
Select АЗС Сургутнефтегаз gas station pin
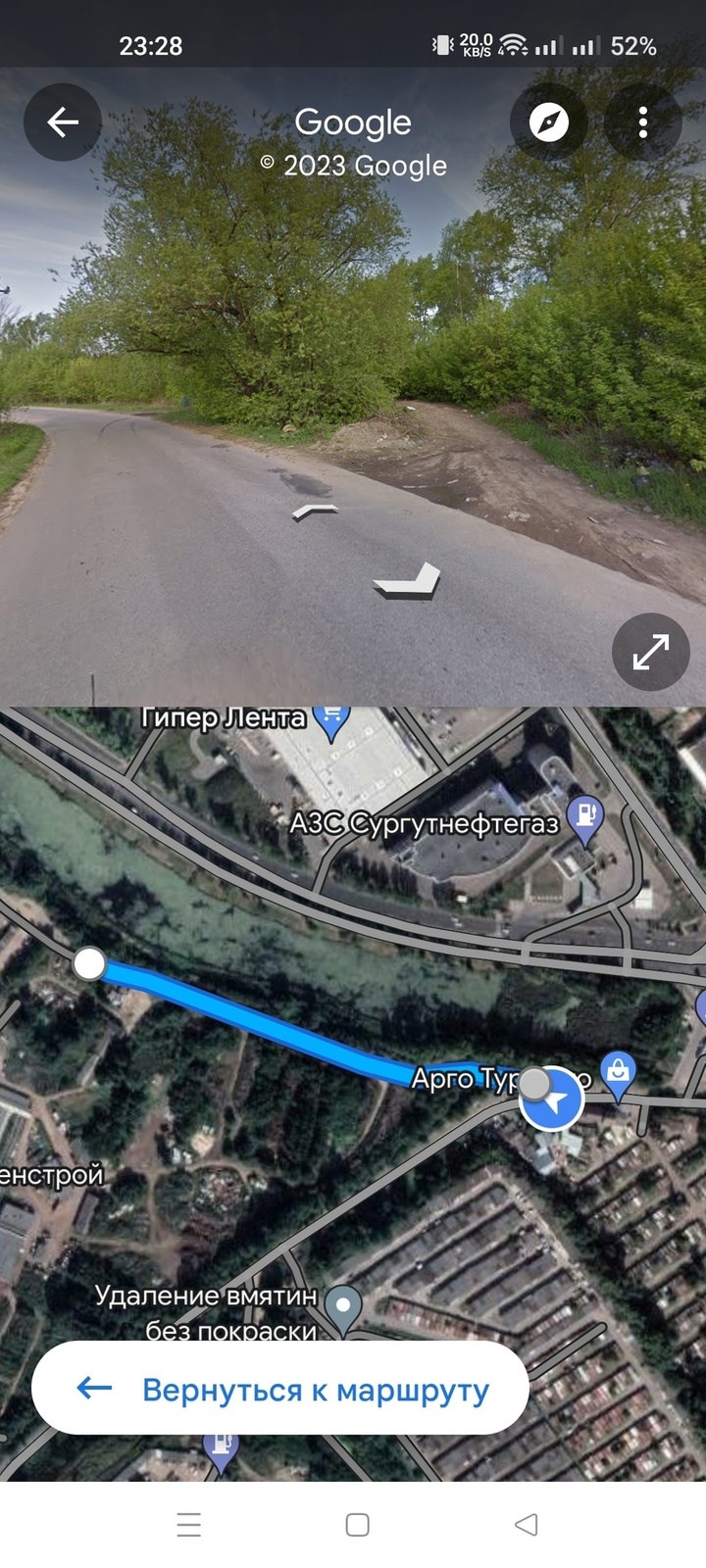586,821
